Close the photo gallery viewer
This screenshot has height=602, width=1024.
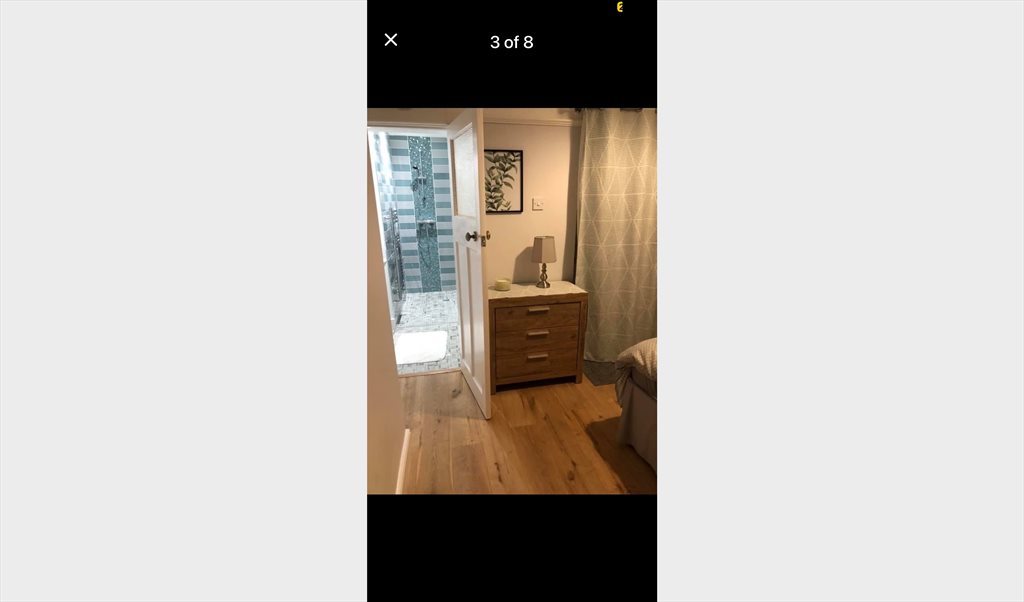coord(391,40)
